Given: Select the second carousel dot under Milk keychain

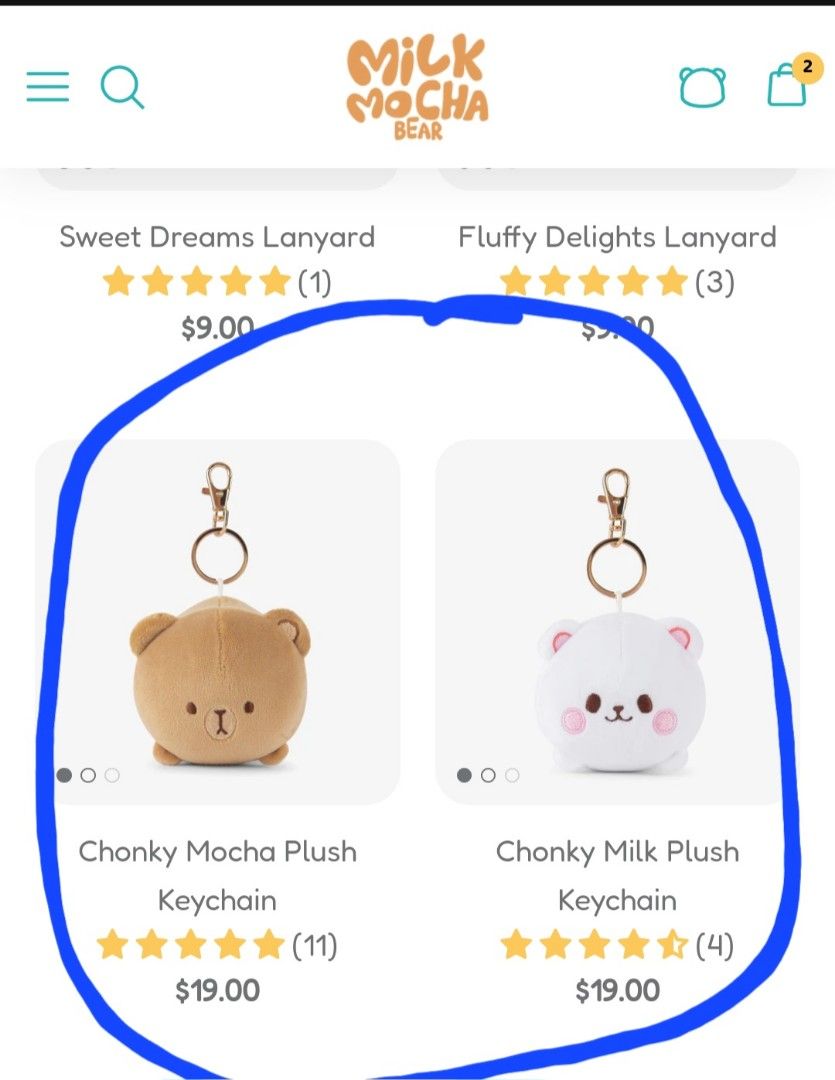Looking at the screenshot, I should (x=489, y=773).
